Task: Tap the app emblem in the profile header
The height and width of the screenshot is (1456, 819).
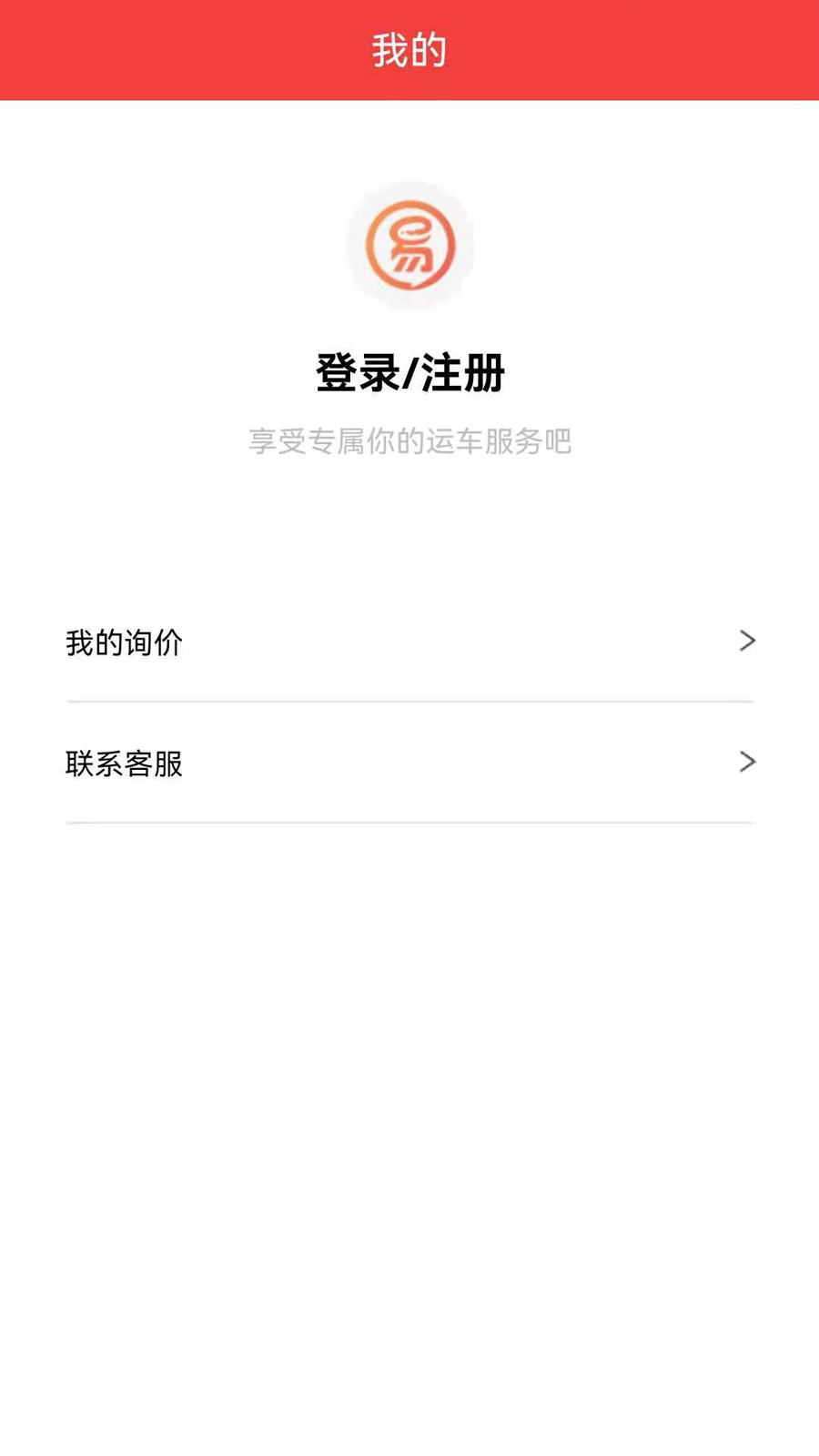Action: [409, 246]
